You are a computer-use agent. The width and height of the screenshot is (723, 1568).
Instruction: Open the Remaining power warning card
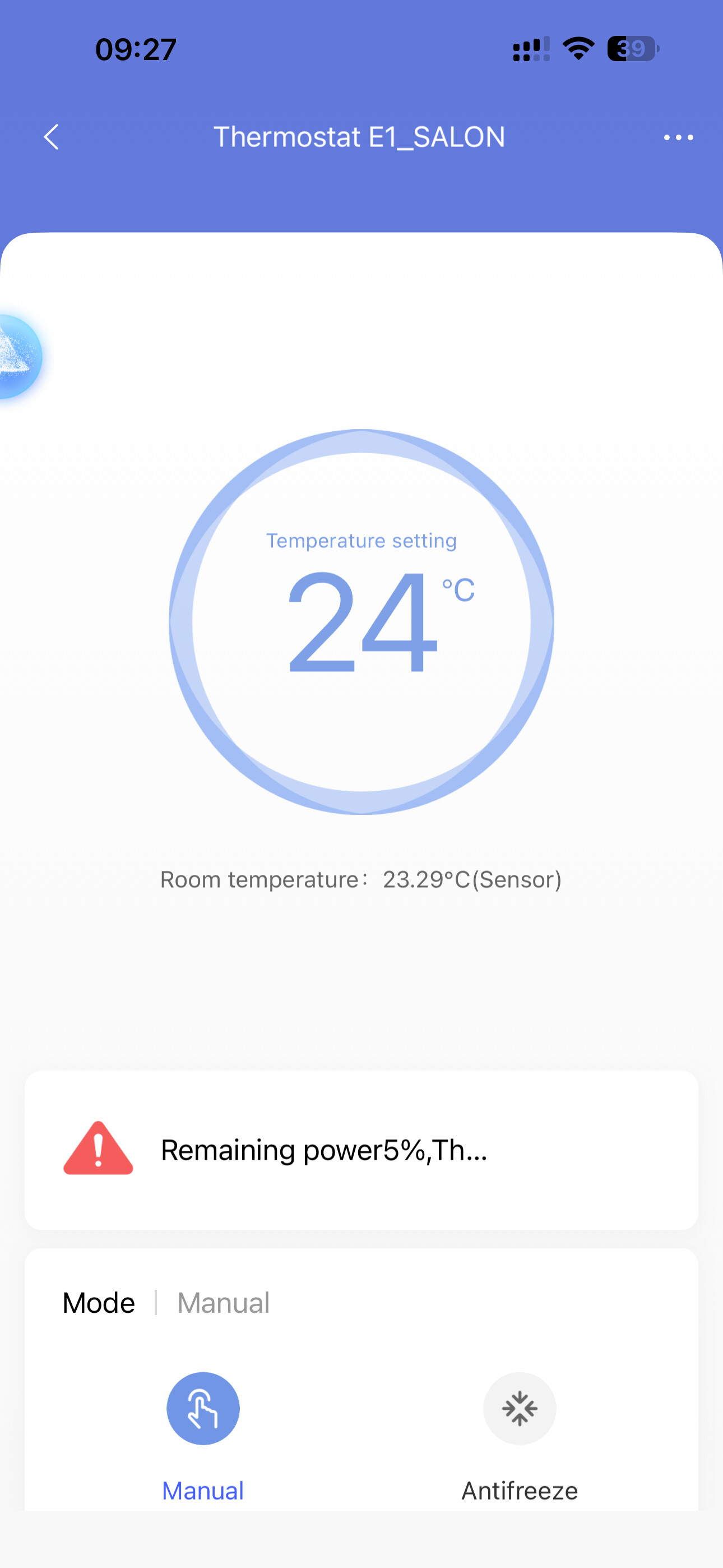click(361, 1150)
